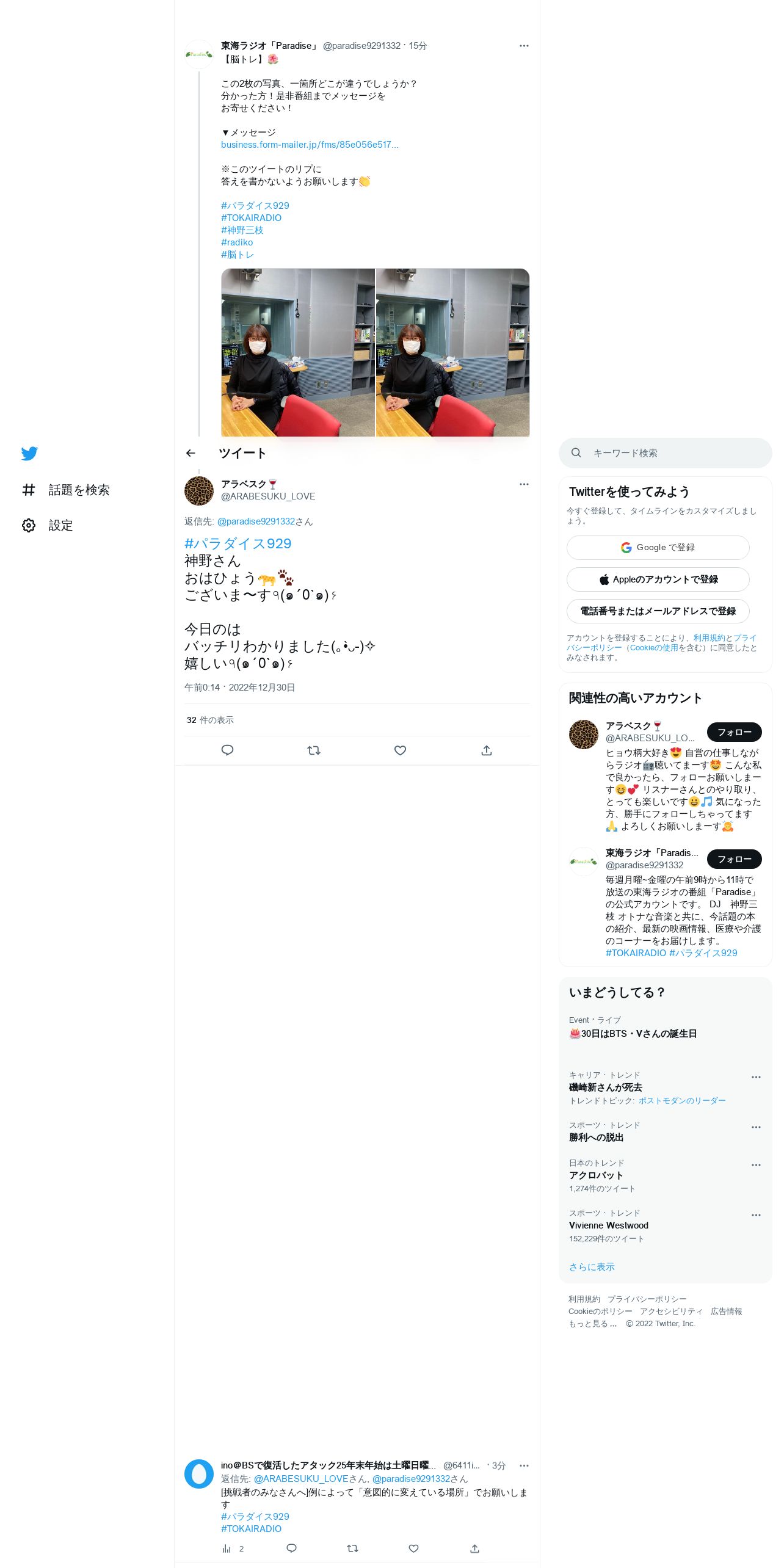Follow the アラベスク account
Image resolution: width=784 pixels, height=1568 pixels.
tap(734, 731)
